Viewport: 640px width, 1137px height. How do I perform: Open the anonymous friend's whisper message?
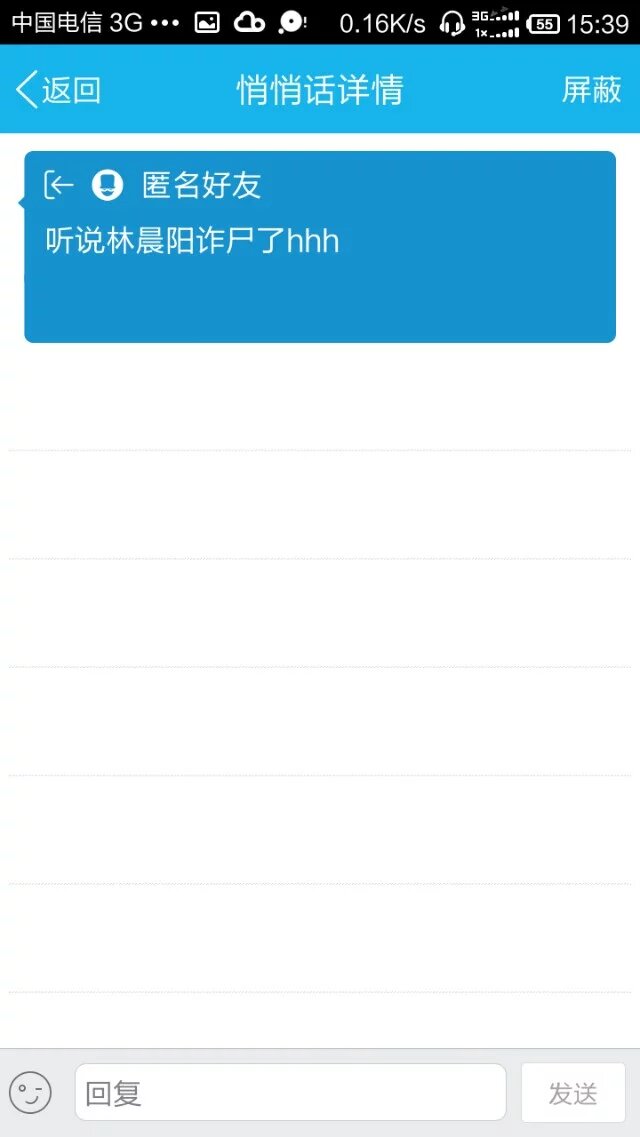(320, 246)
